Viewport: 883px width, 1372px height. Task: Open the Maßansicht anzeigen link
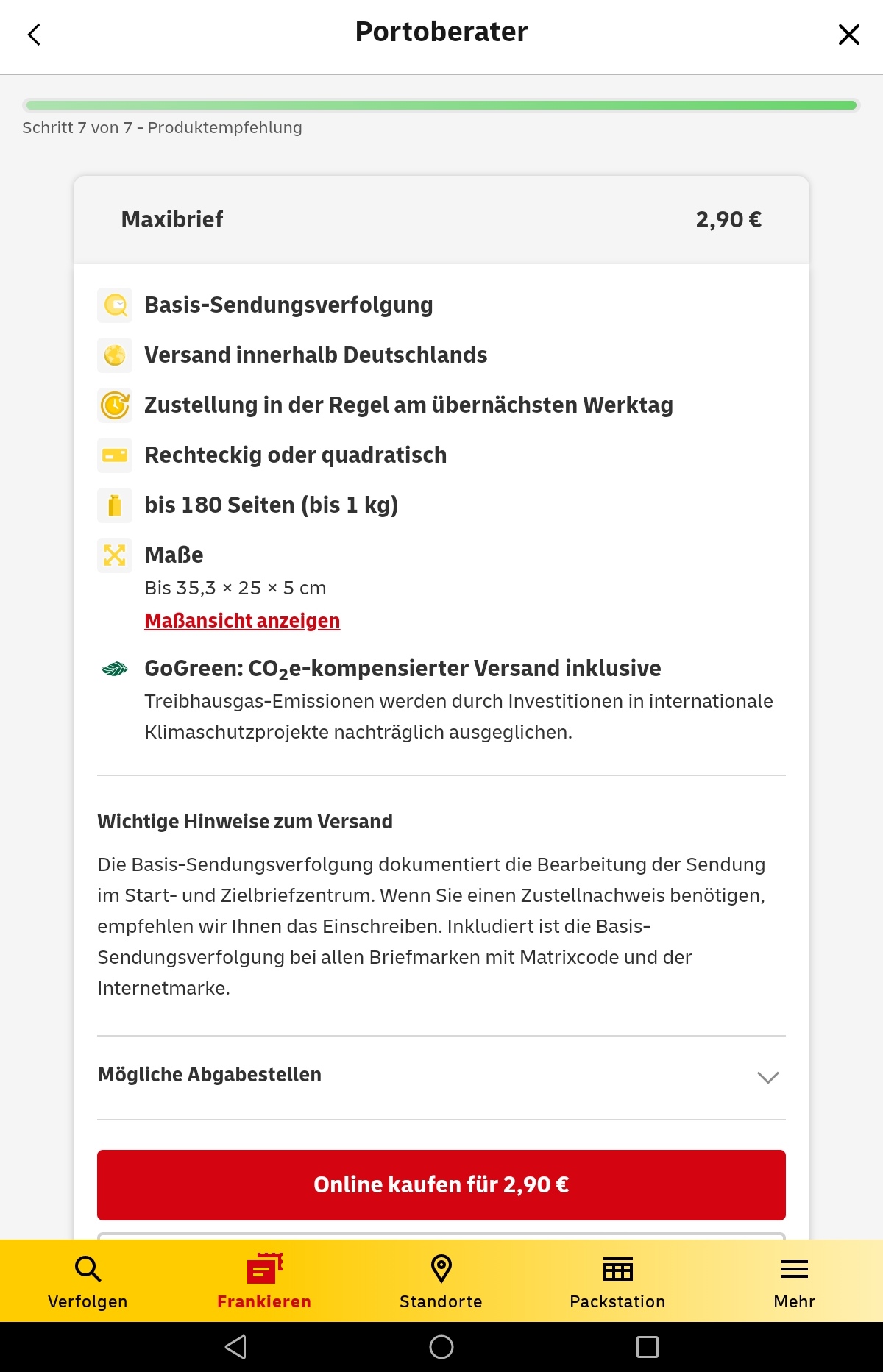click(242, 621)
